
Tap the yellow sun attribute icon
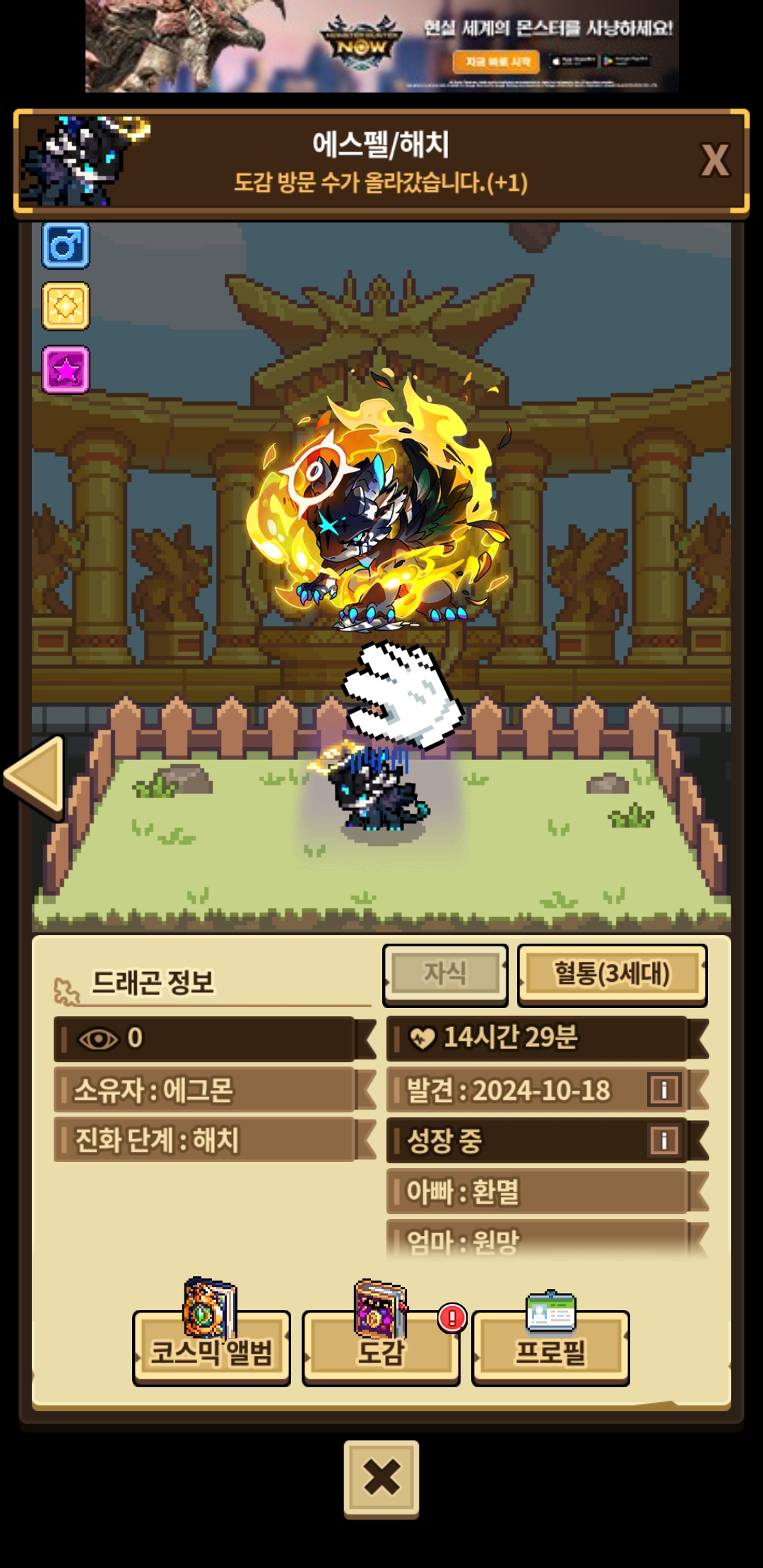click(66, 307)
